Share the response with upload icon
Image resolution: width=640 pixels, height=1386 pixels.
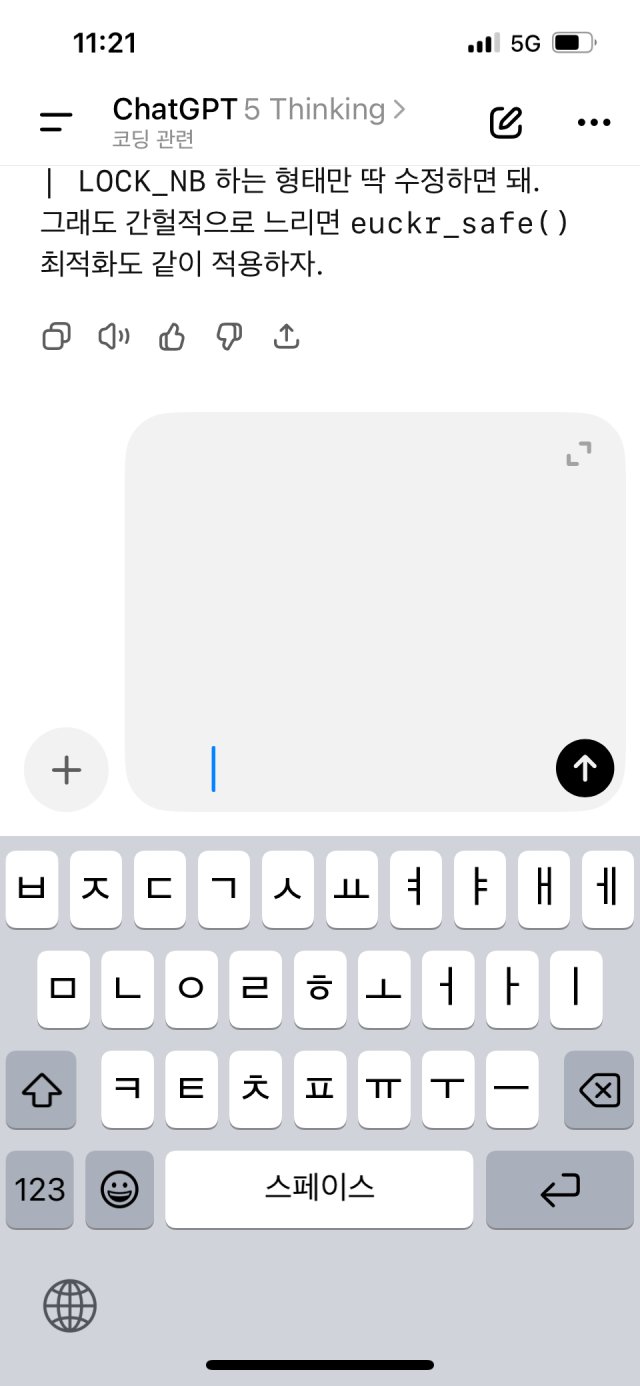287,337
